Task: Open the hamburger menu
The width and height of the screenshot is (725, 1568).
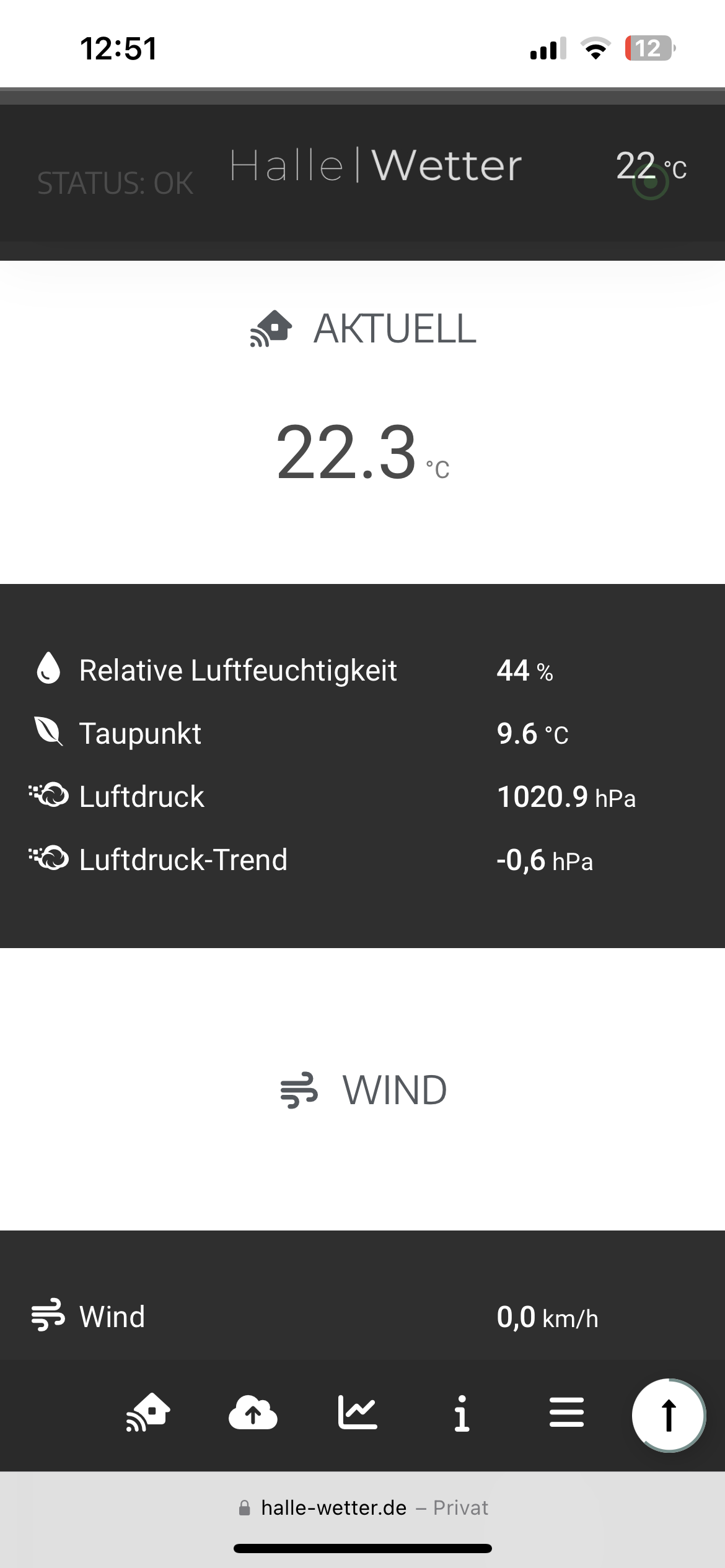Action: point(566,1414)
